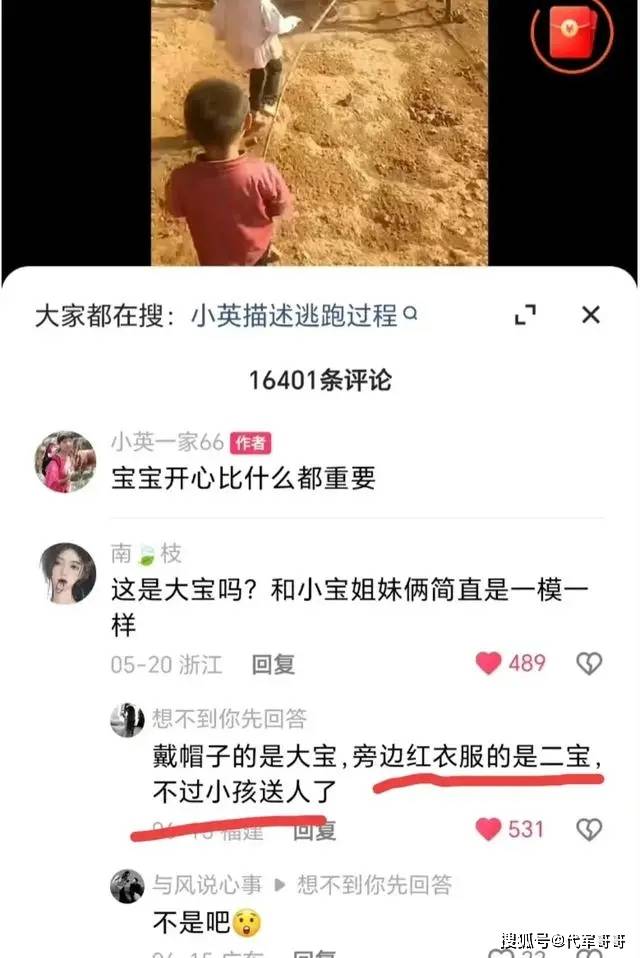
Task: Tap the video above the comments
Action: 320,130
